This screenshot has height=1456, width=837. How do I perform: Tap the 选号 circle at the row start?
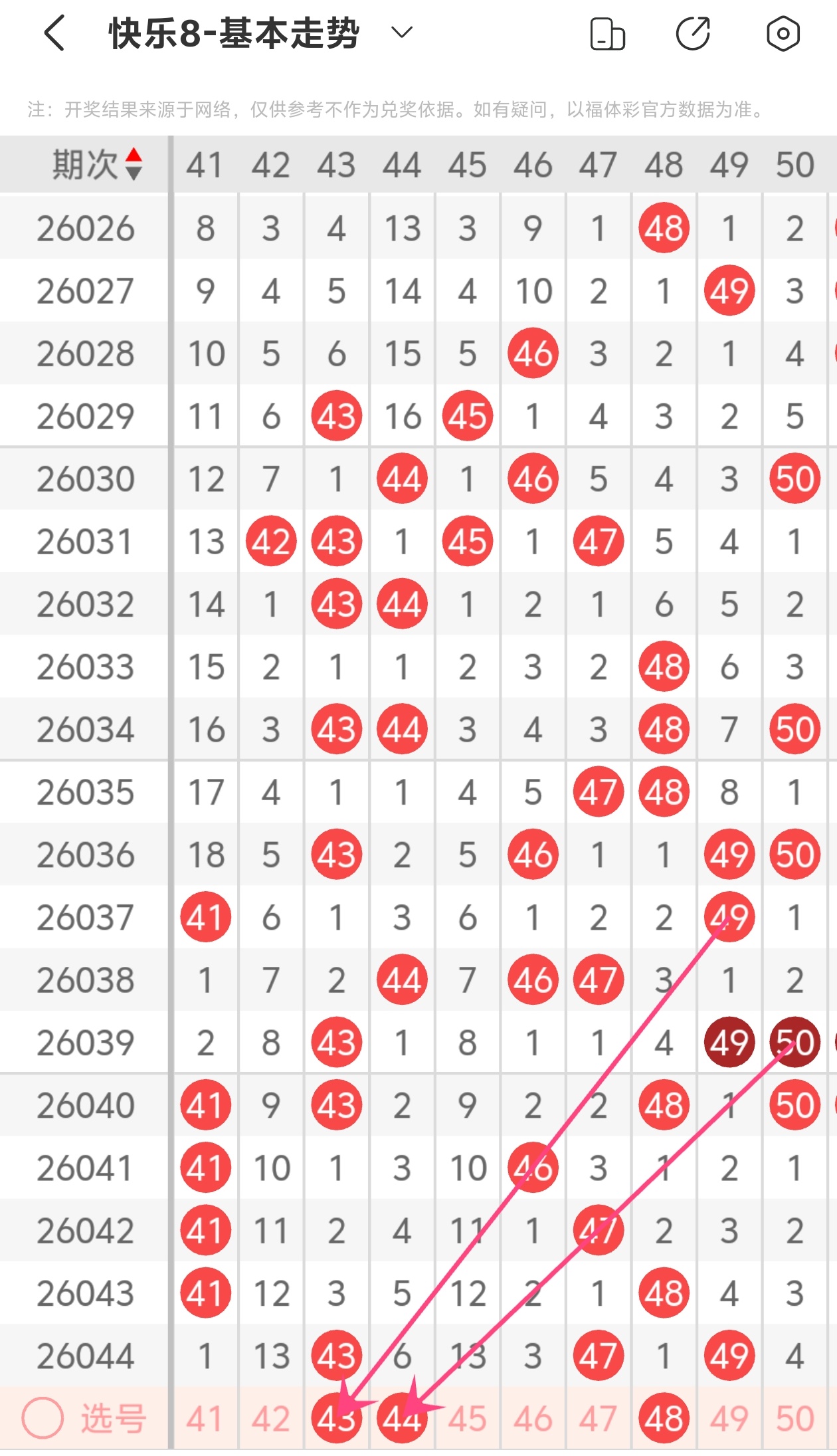[x=43, y=1418]
